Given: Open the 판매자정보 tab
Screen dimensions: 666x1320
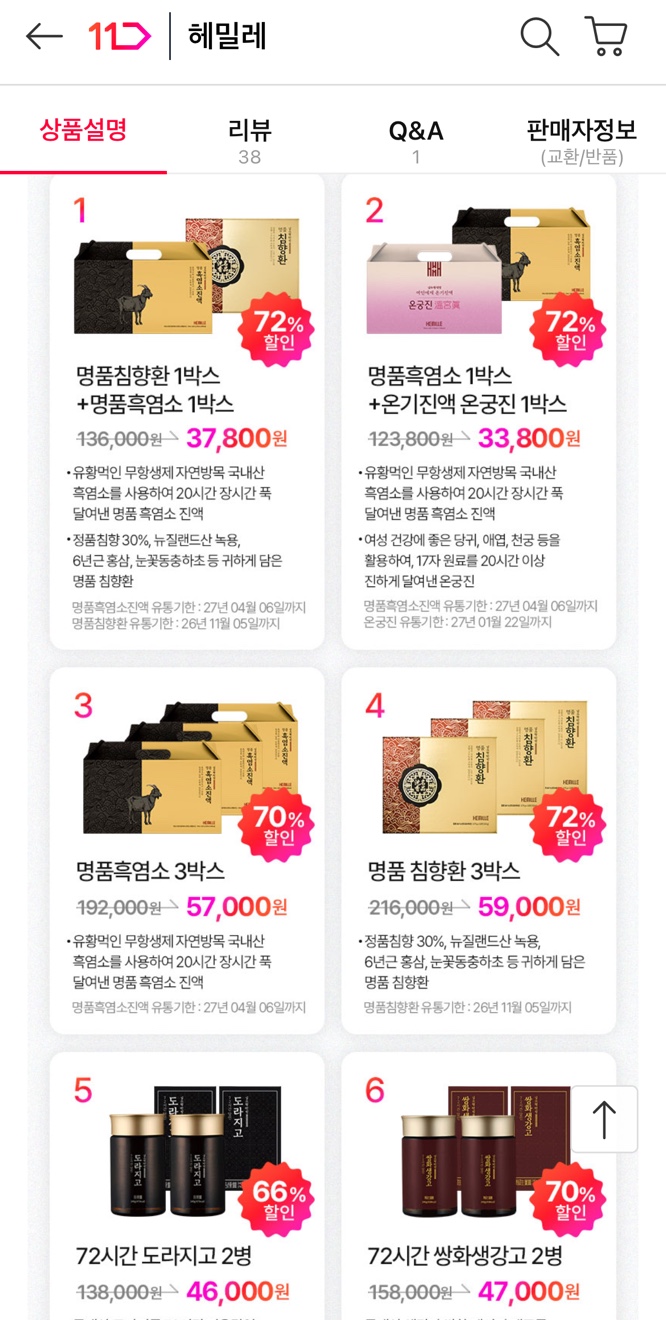Looking at the screenshot, I should coord(581,141).
